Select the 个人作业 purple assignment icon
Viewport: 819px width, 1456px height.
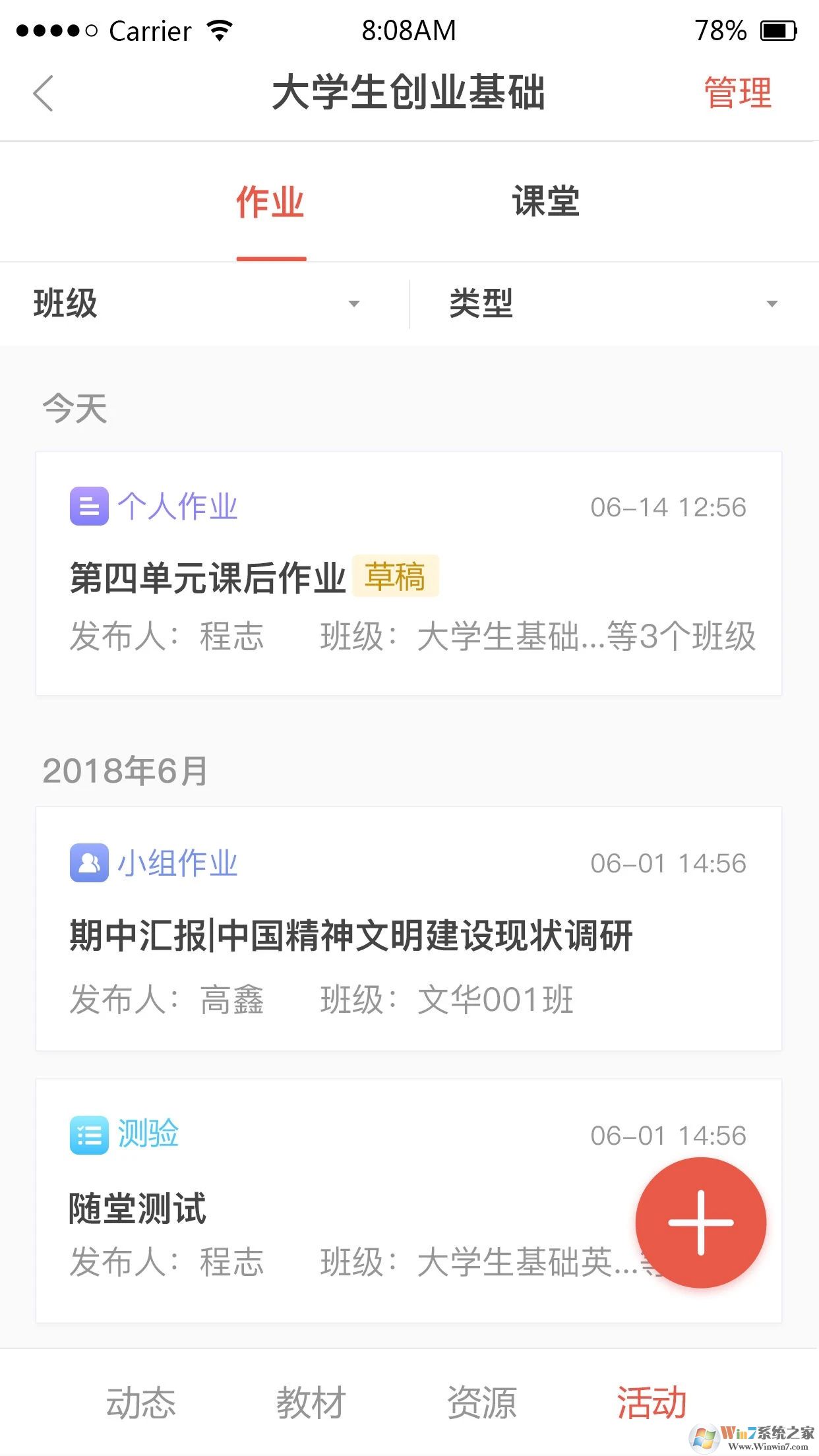(89, 506)
